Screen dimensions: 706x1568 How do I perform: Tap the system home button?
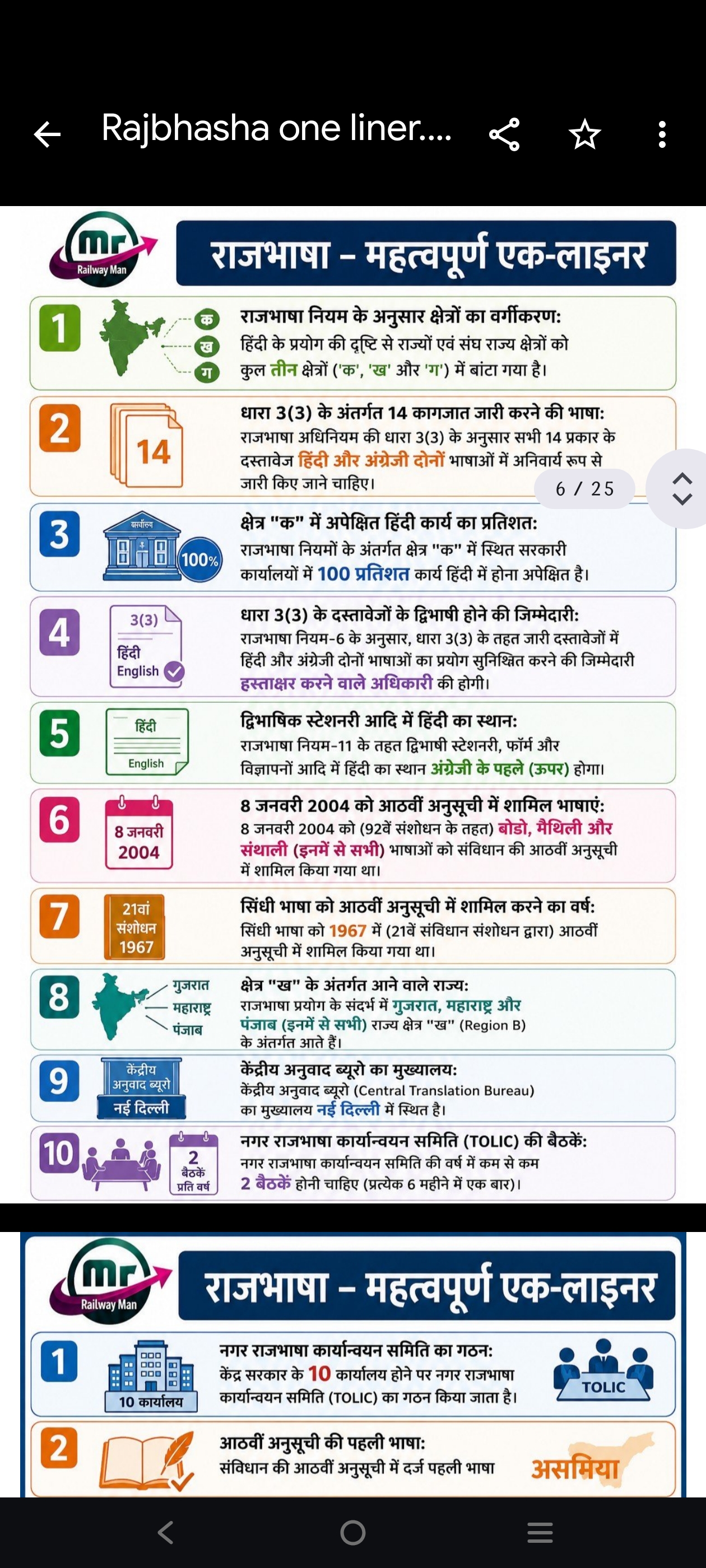tap(354, 1533)
